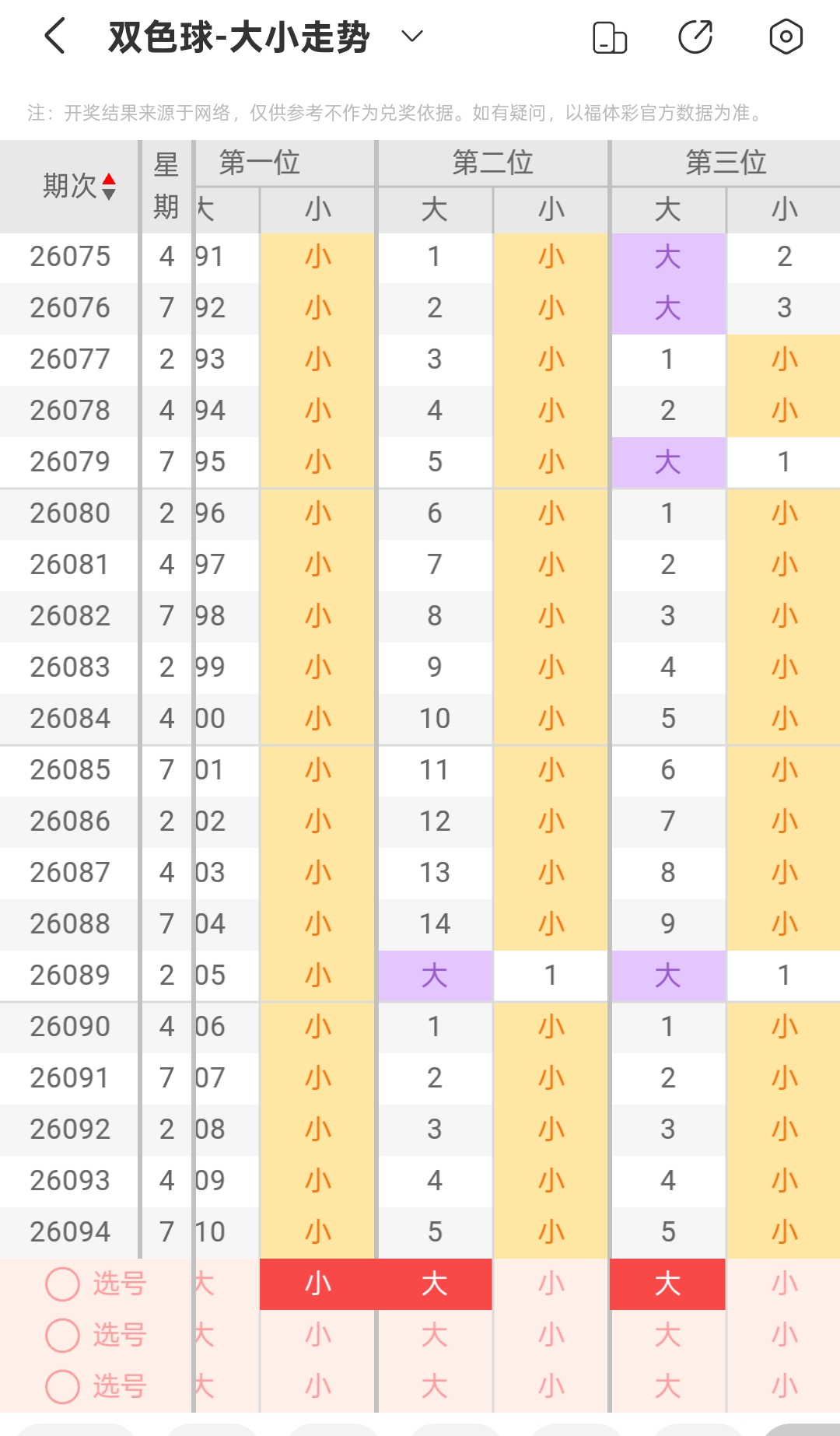Open the hexagon settings icon
The width and height of the screenshot is (840, 1436).
[786, 37]
